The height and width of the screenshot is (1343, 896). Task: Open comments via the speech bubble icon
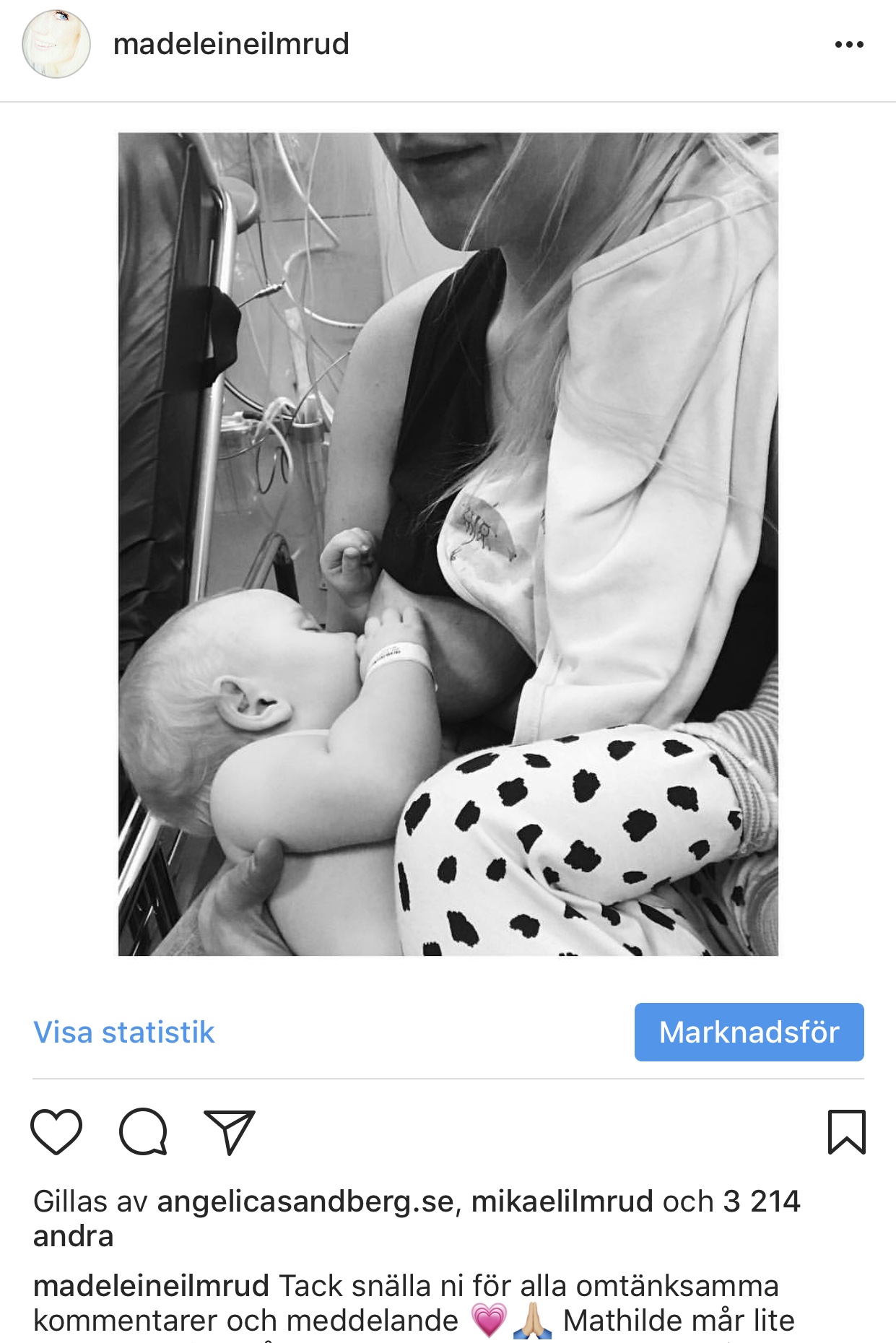(143, 1131)
